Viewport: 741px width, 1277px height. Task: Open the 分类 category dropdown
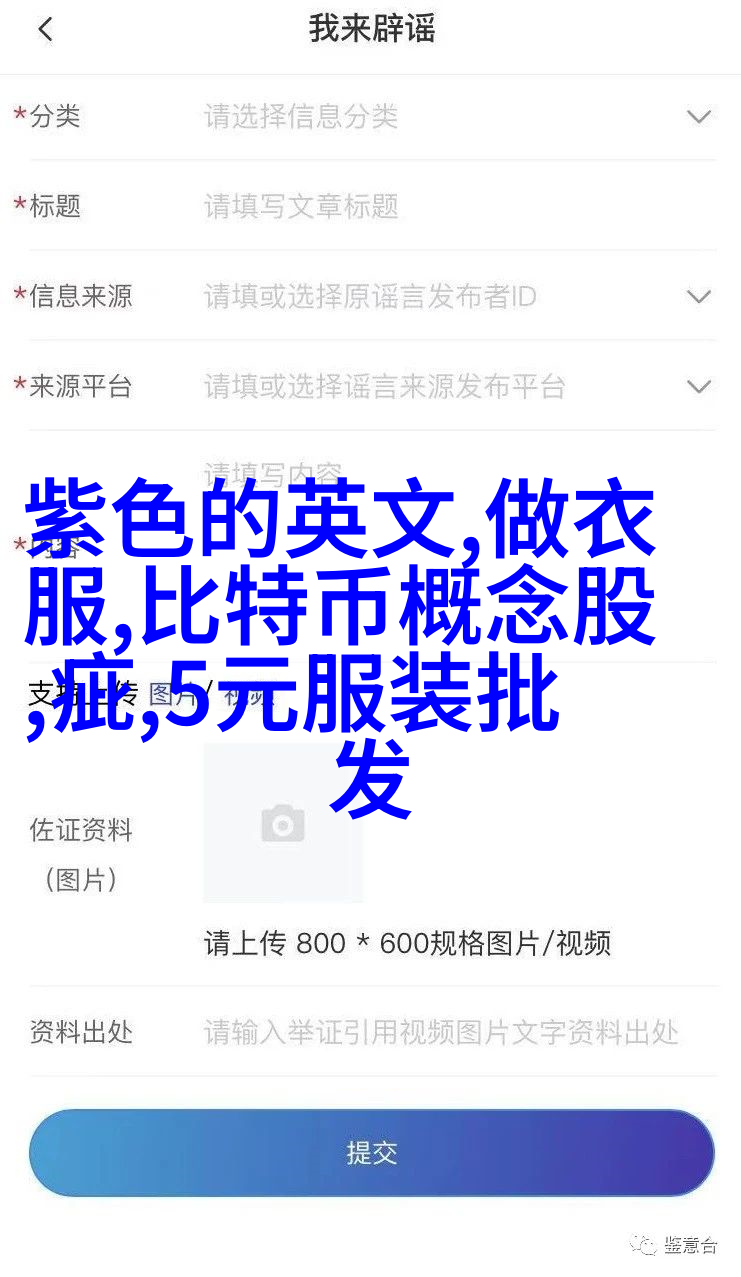click(698, 117)
